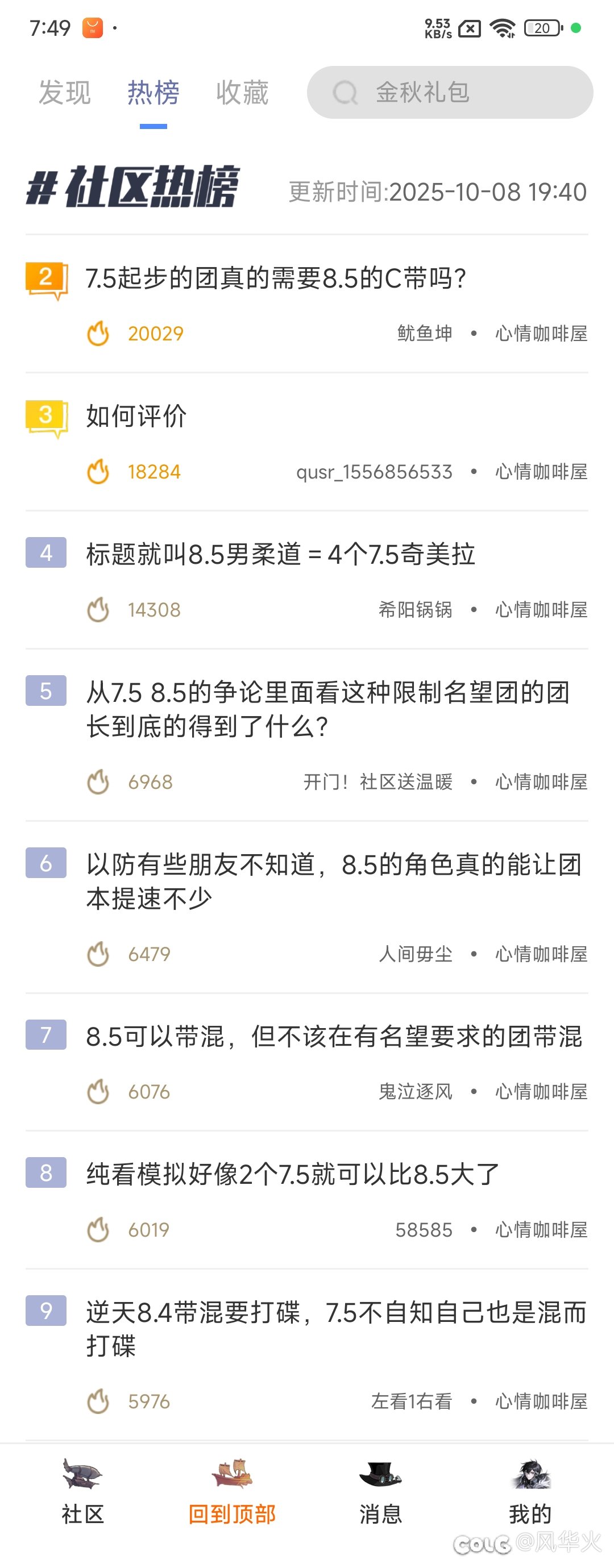Select the 热榜 tab

coord(153,93)
